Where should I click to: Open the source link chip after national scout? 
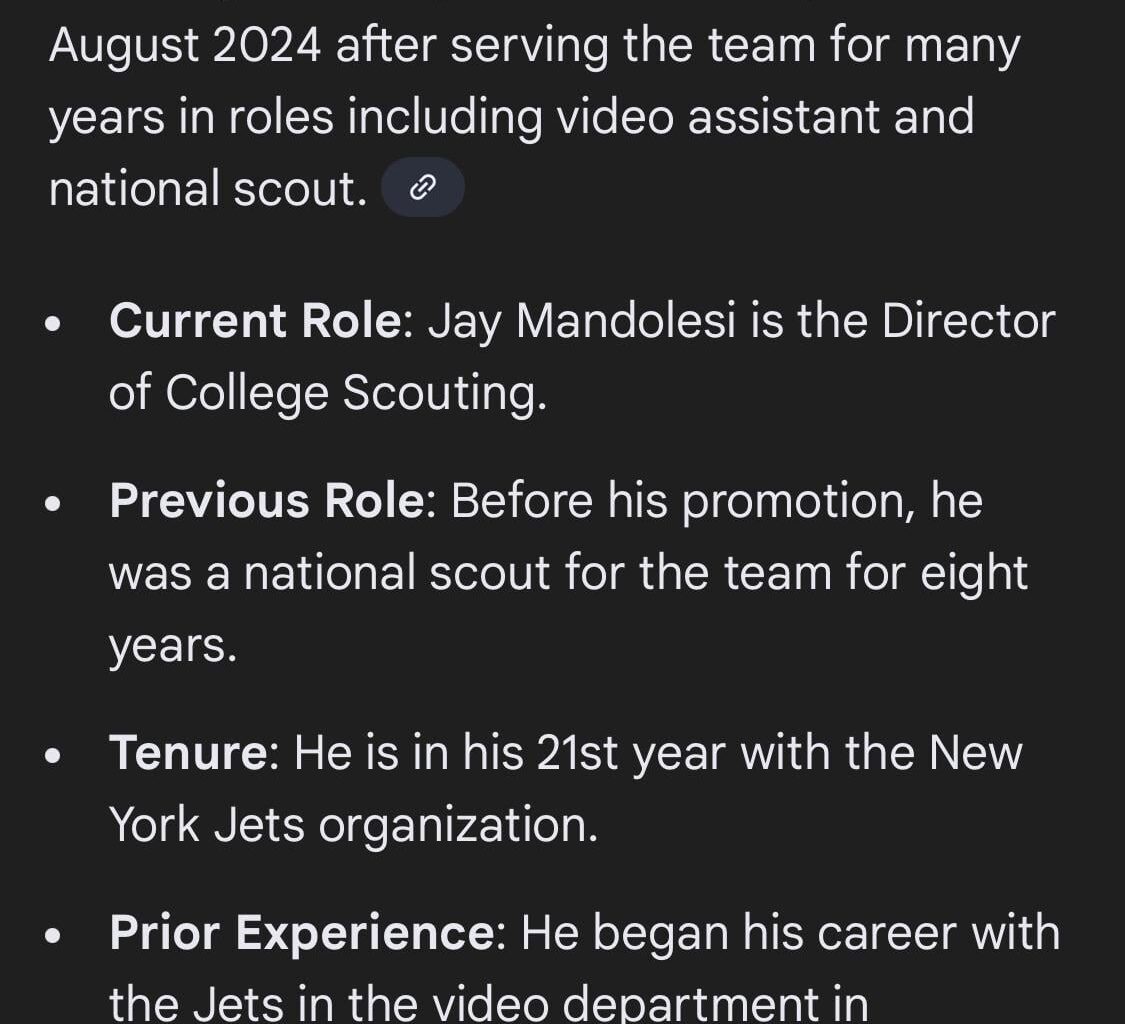422,187
